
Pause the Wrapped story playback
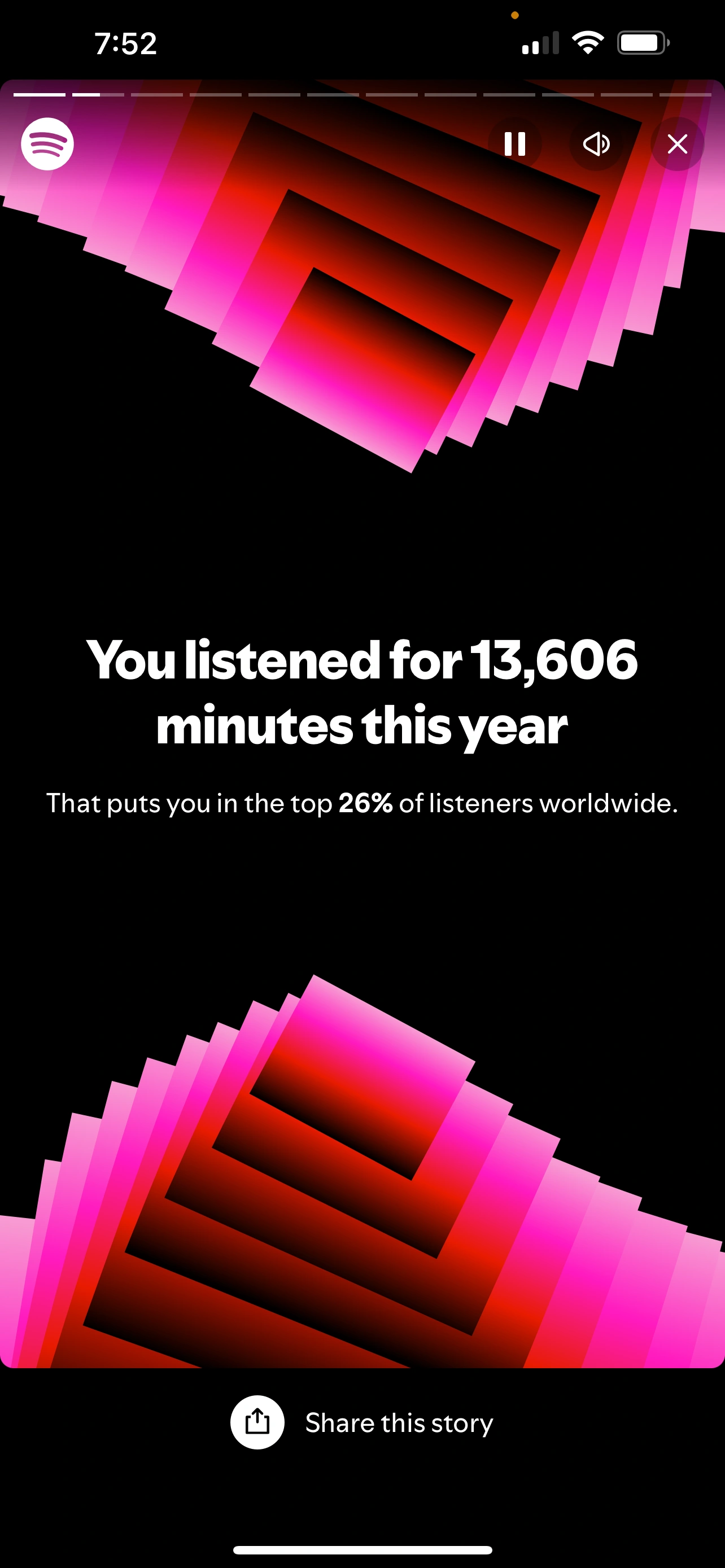pyautogui.click(x=514, y=144)
